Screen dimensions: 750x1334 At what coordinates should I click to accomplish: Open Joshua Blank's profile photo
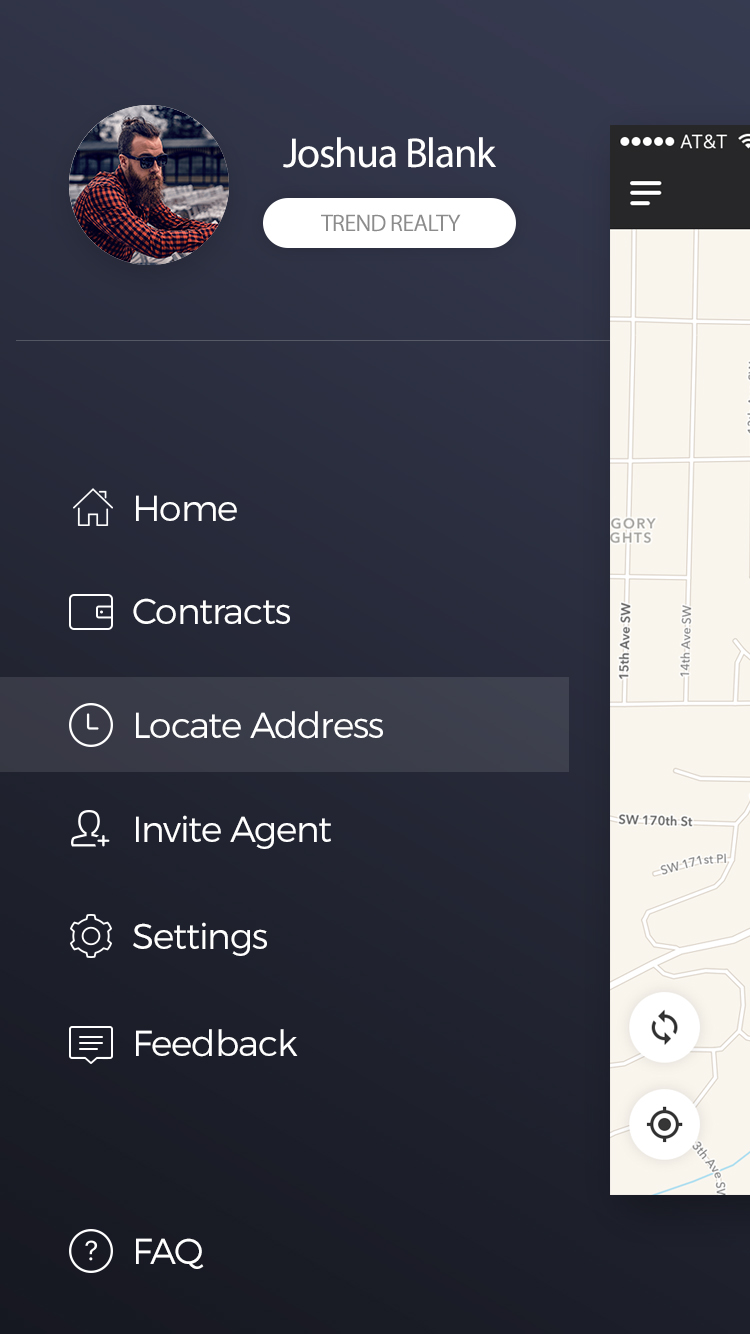coord(149,185)
